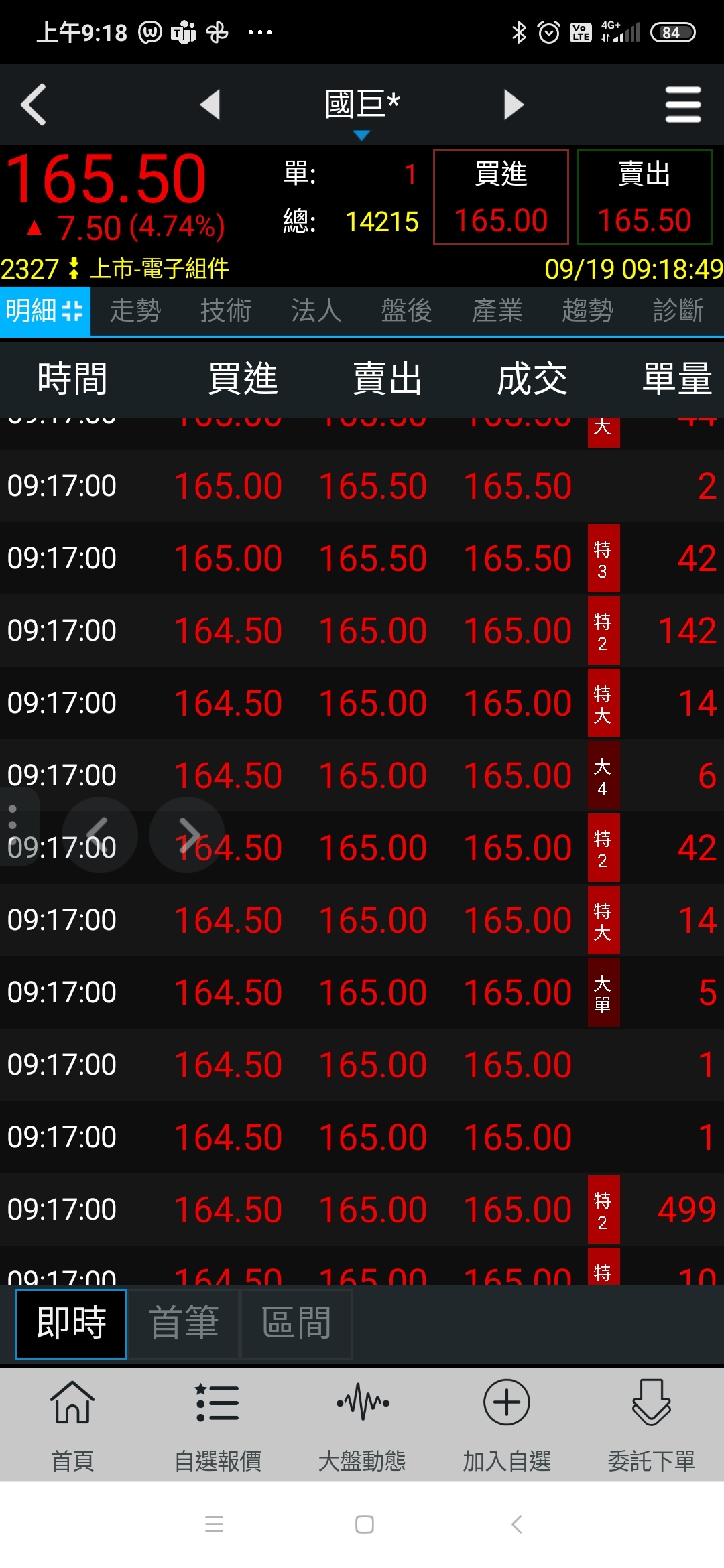
Task: Tap the 買進 165.00 buy button
Action: coord(501,197)
